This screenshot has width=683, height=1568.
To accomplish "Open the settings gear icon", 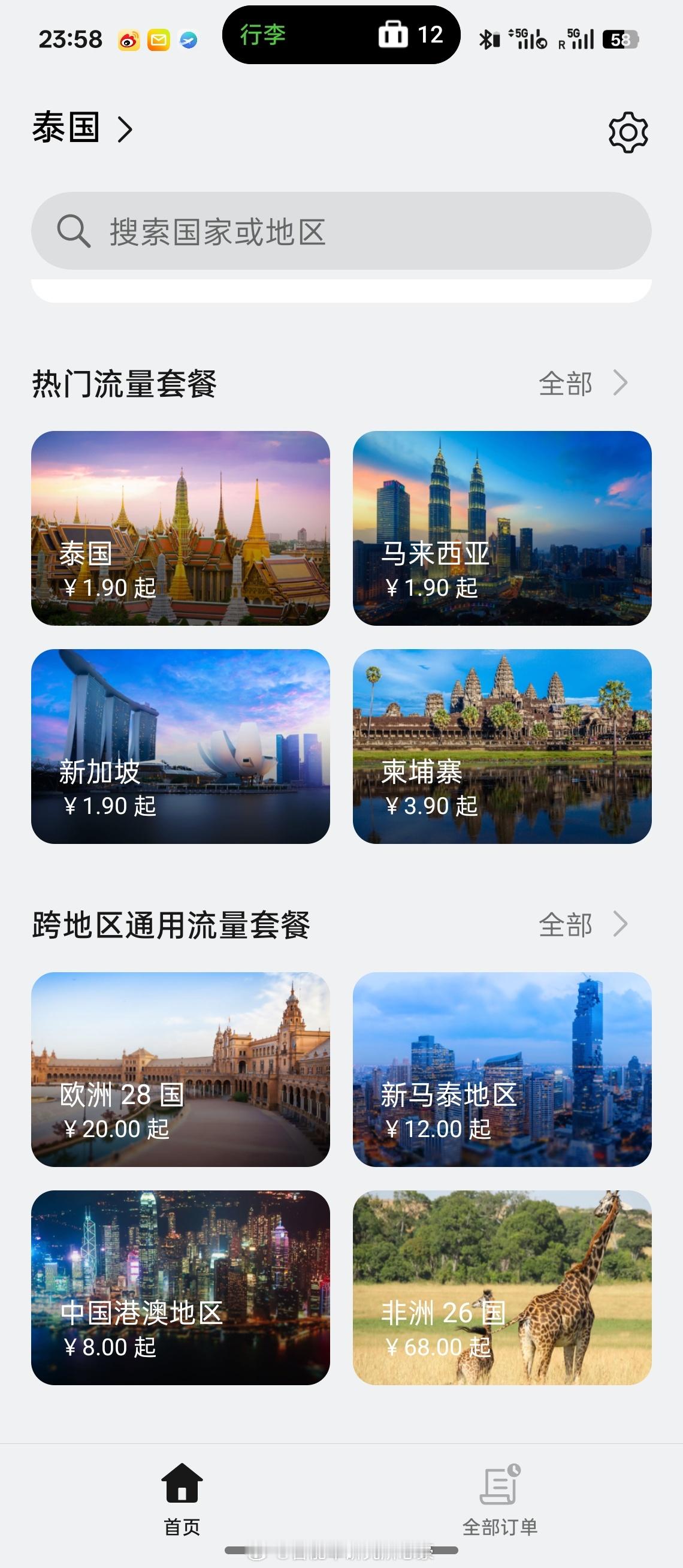I will click(628, 131).
